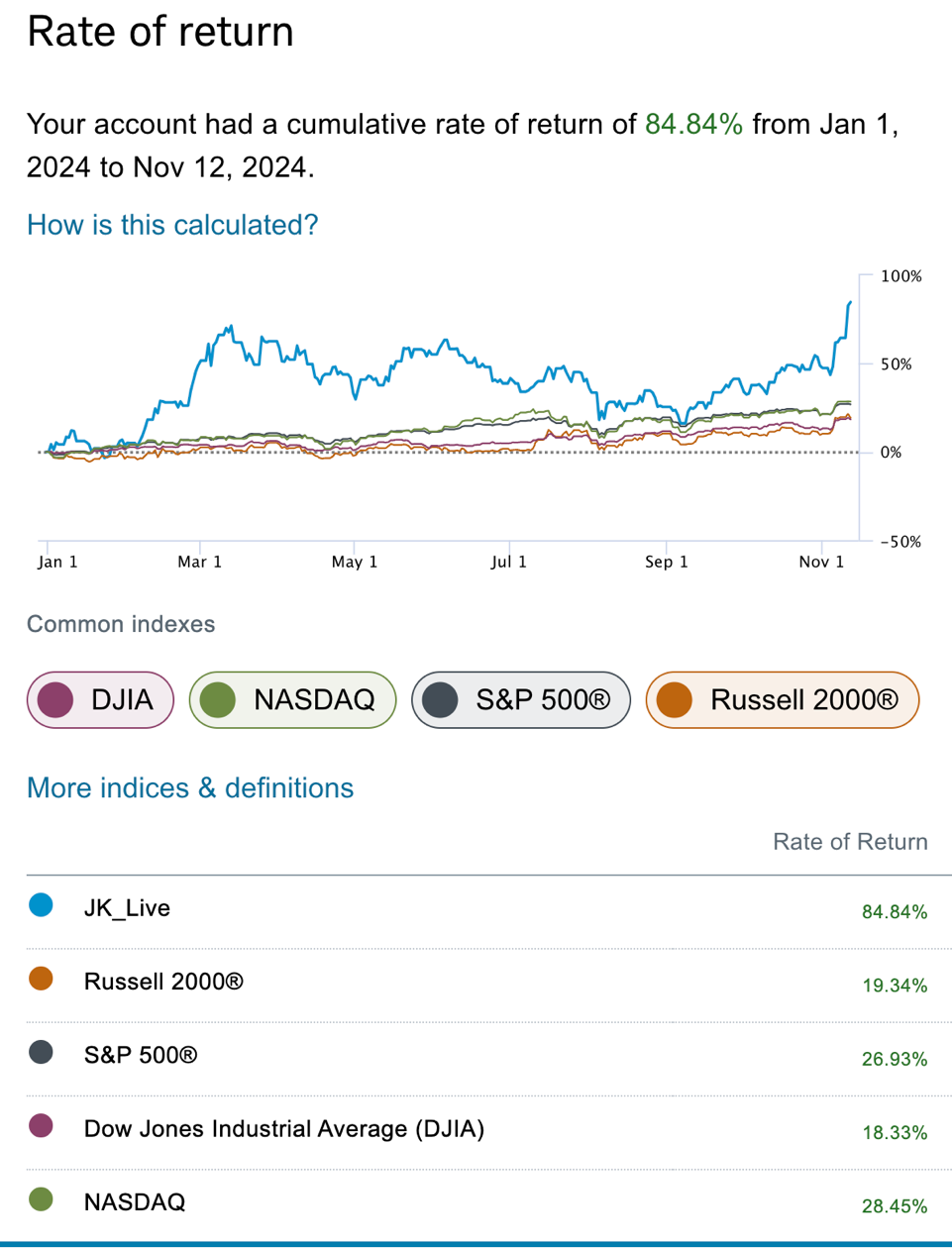Screen dimensions: 952x1248
Task: Click NASDAQ's 28.45% return value
Action: pyautogui.click(x=896, y=1204)
